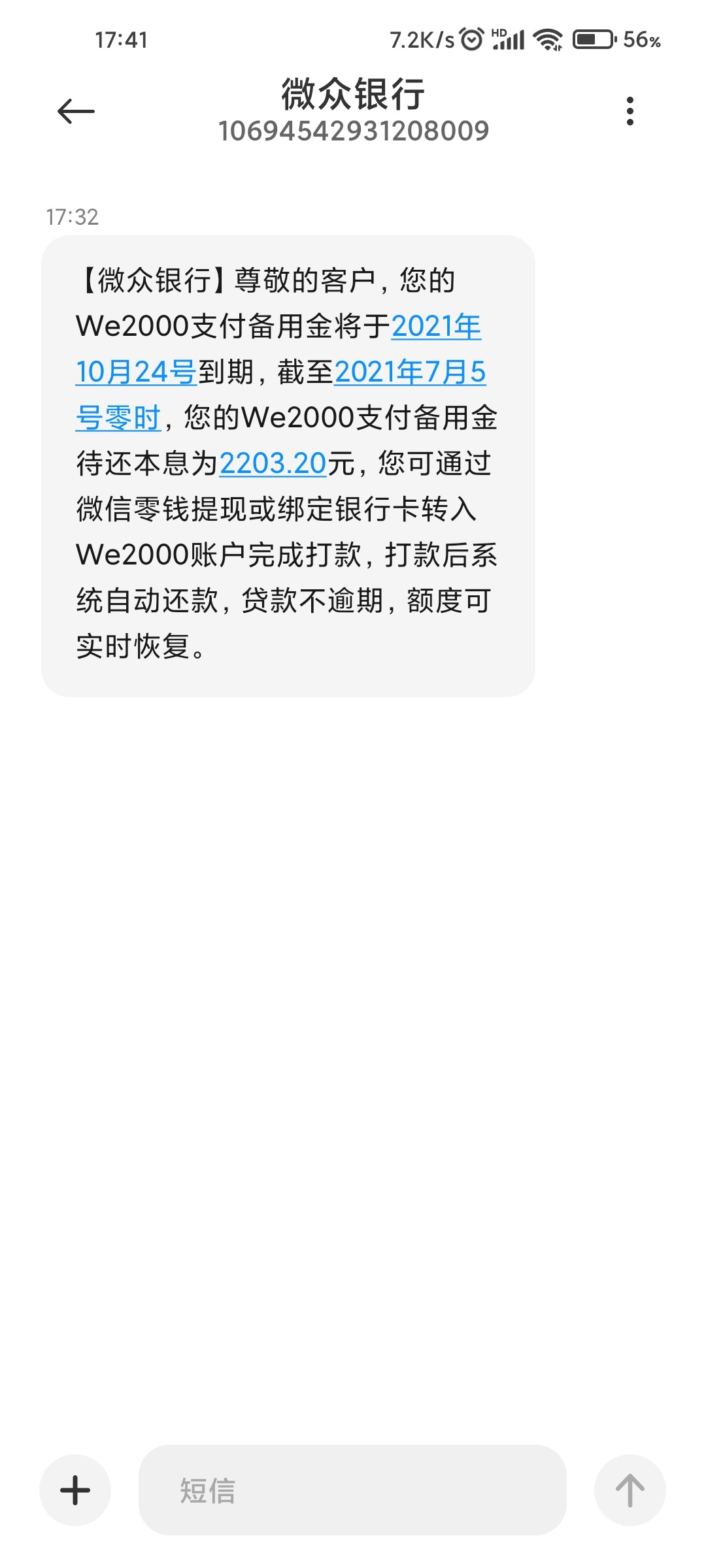Image resolution: width=706 pixels, height=1568 pixels.
Task: Go back to the message list
Action: 76,111
